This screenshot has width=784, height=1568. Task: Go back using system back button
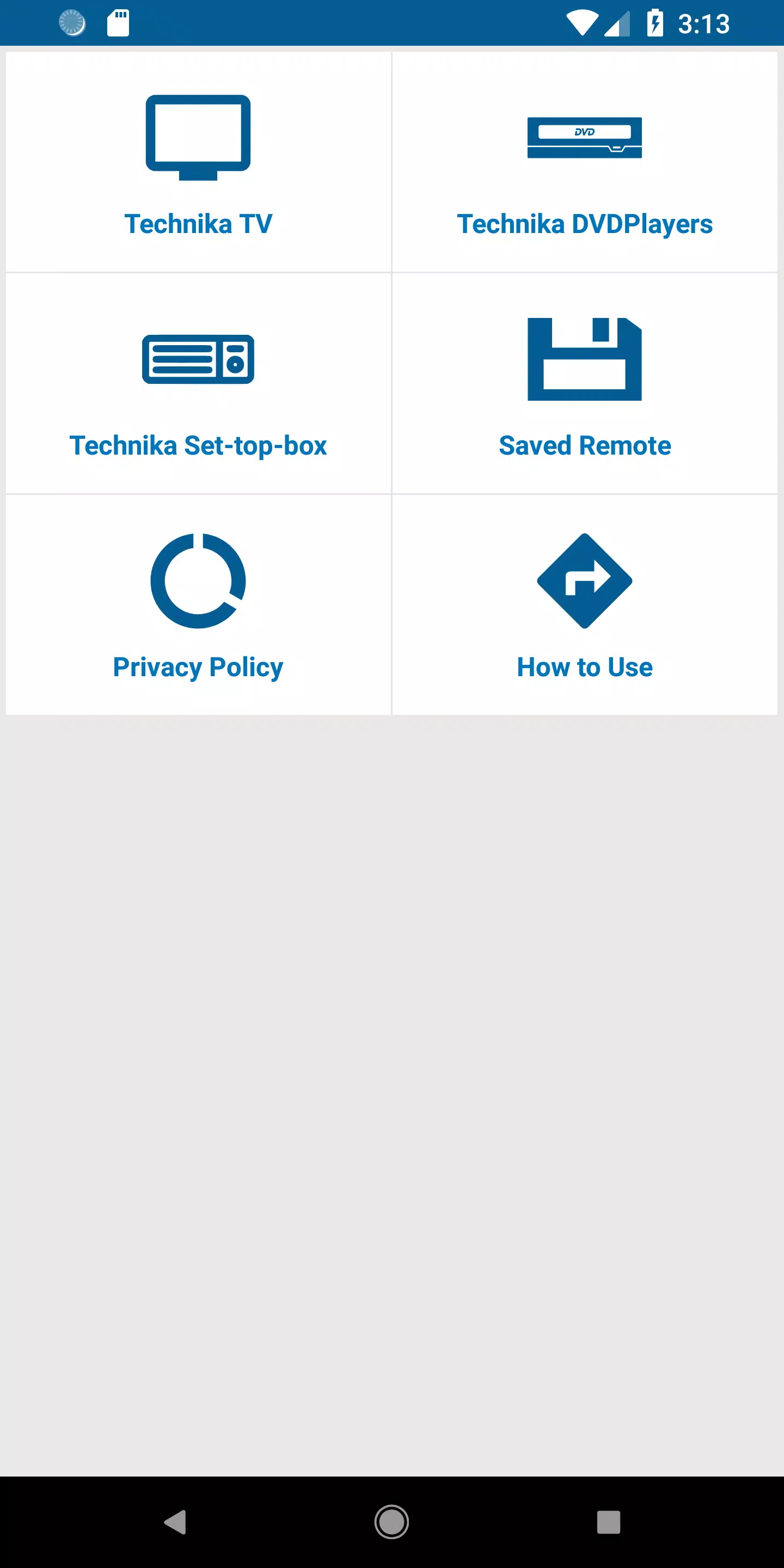(x=175, y=1522)
